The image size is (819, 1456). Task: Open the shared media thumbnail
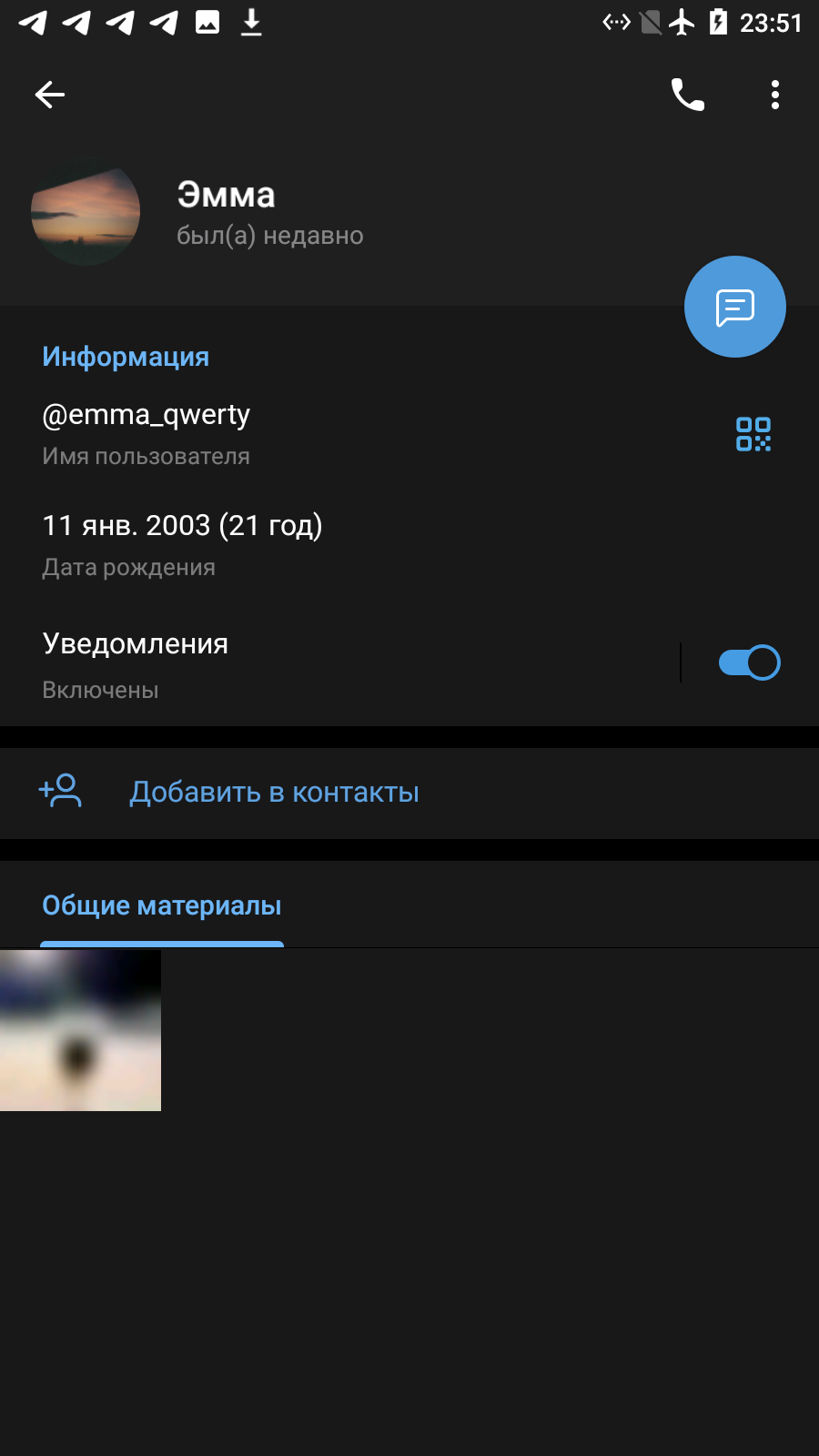[x=80, y=1030]
